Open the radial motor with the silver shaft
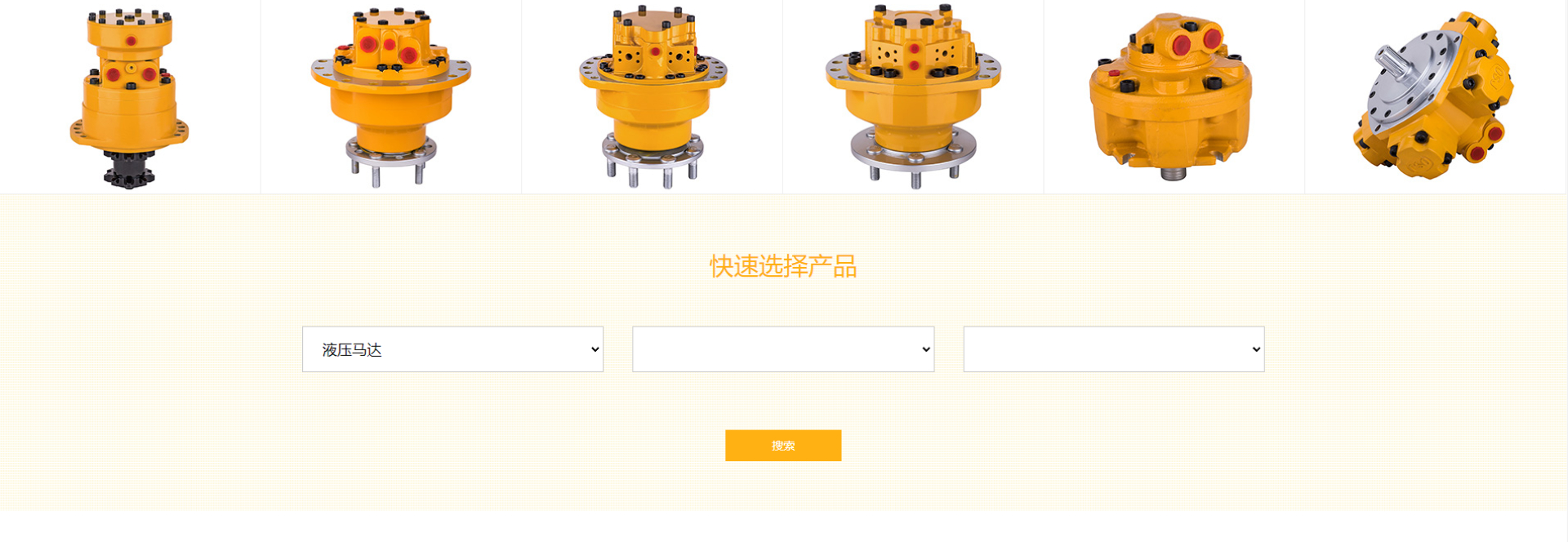1568x542 pixels. pyautogui.click(x=1435, y=96)
